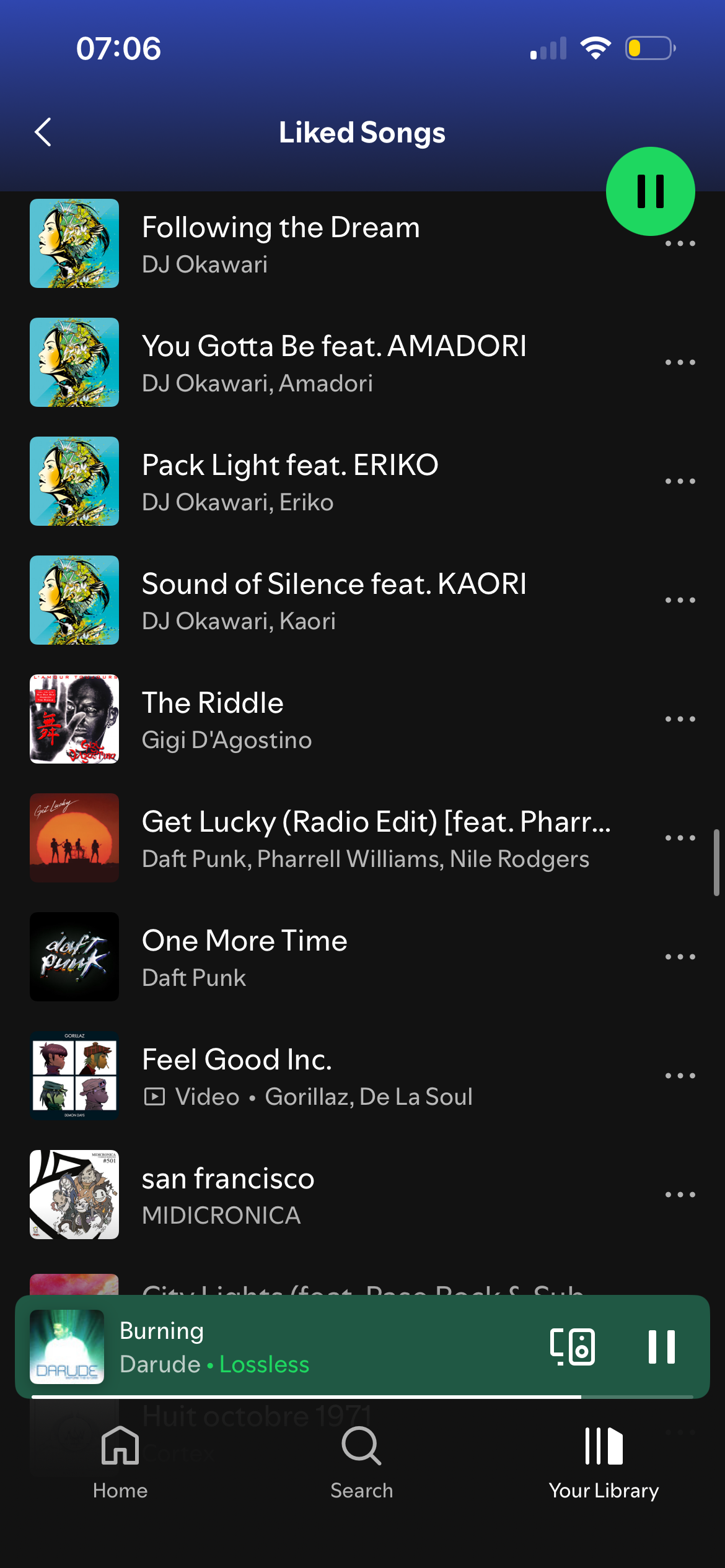This screenshot has height=1568, width=725.
Task: Play One More Time by Daft Punk
Action: (244, 957)
